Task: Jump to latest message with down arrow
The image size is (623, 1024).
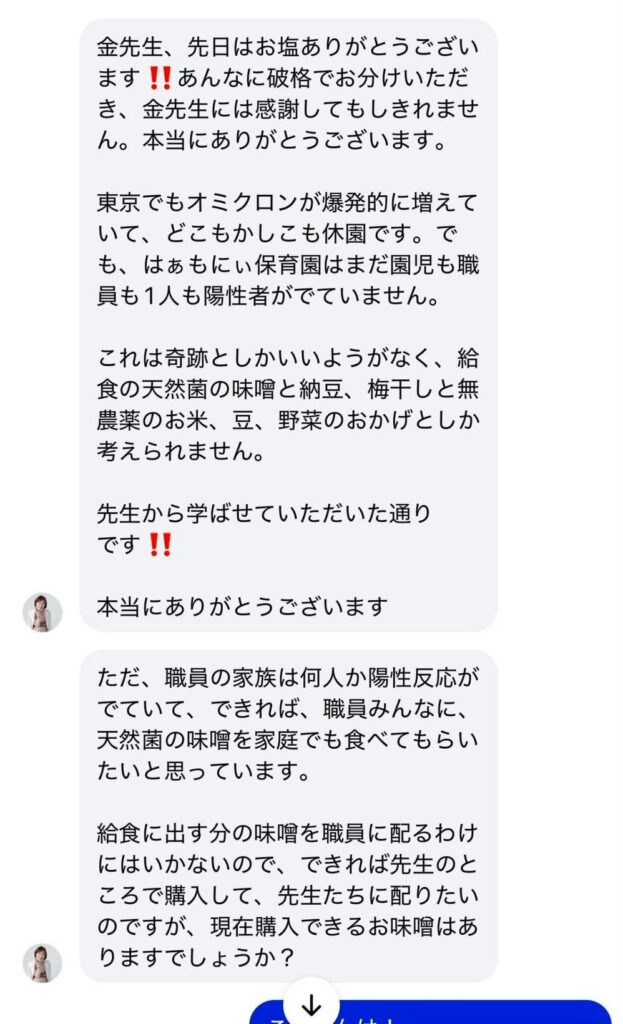Action: click(311, 1002)
